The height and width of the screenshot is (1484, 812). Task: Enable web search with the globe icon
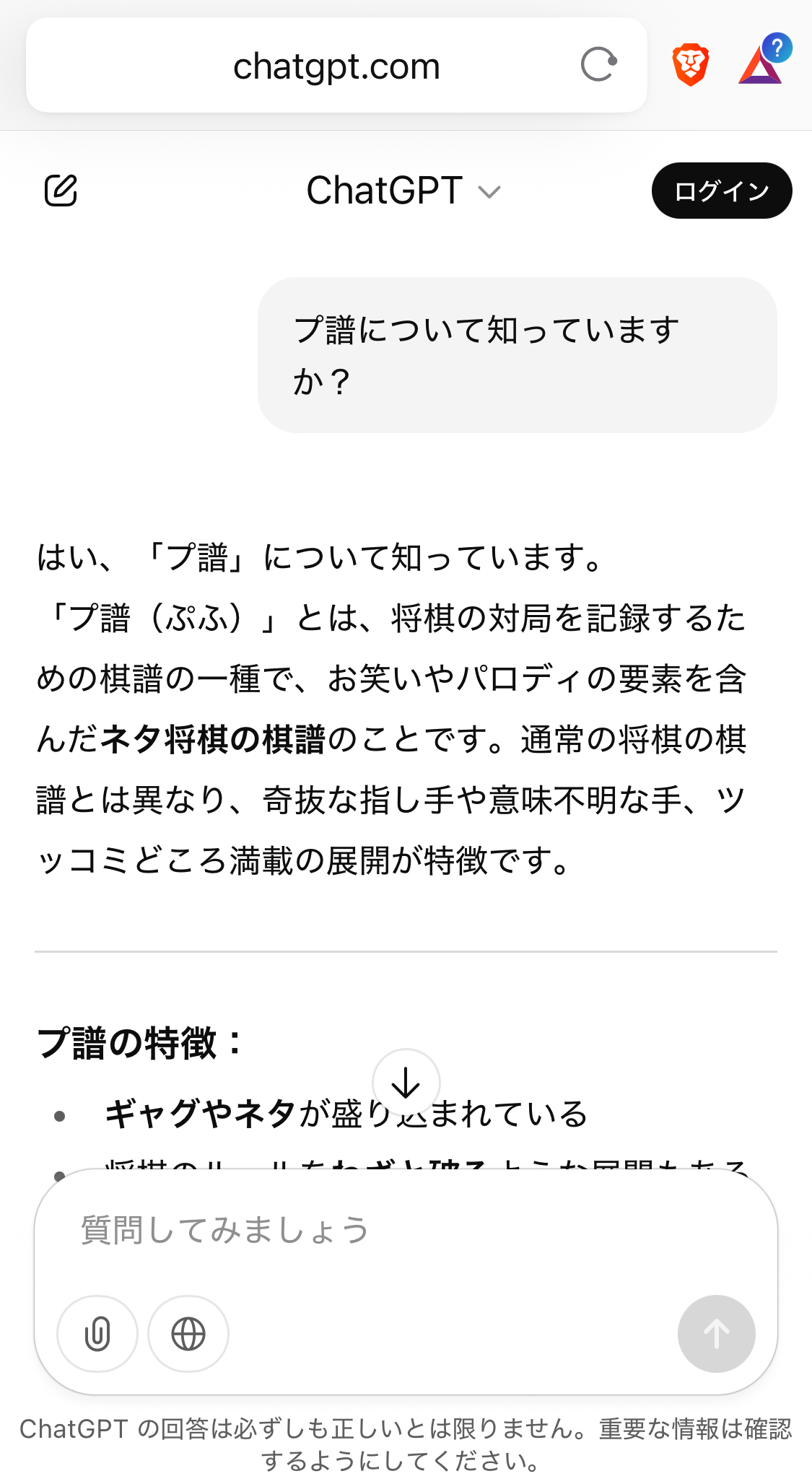pyautogui.click(x=188, y=1333)
